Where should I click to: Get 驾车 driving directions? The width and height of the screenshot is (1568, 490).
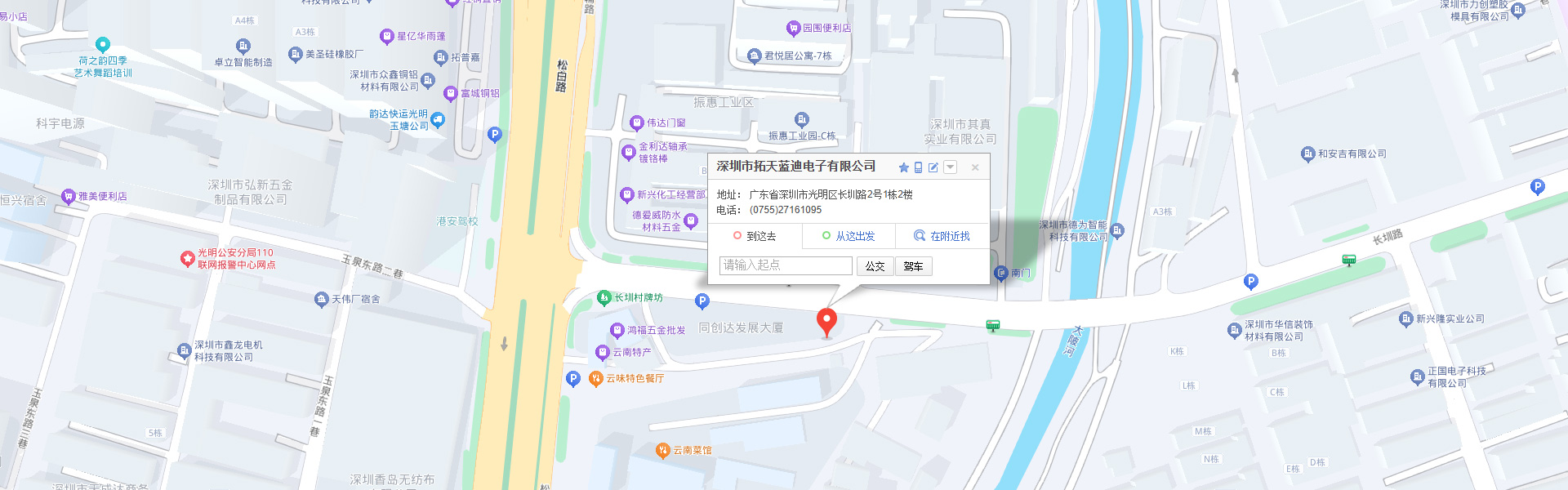(913, 266)
